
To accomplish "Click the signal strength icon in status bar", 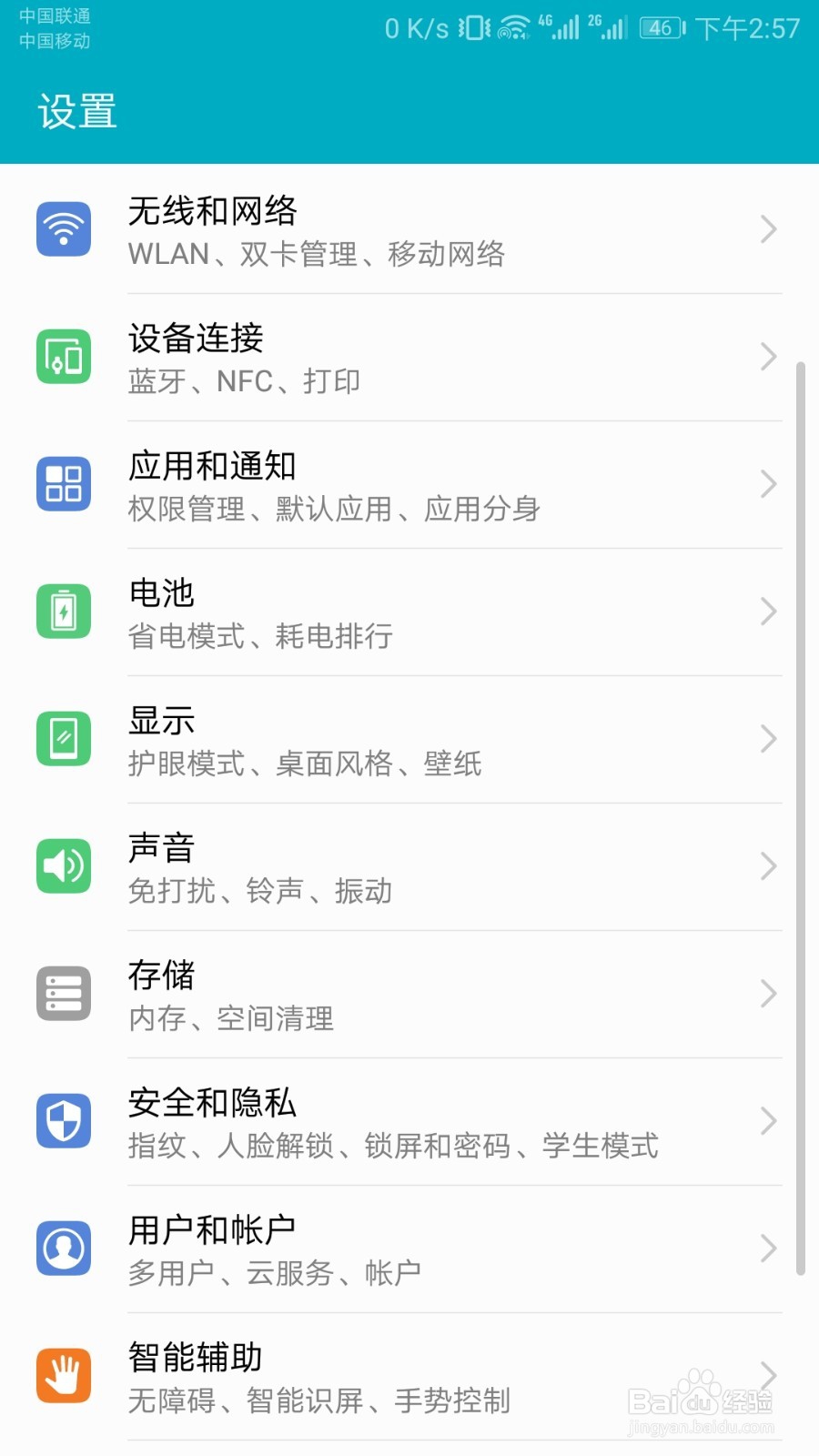I will click(x=564, y=28).
